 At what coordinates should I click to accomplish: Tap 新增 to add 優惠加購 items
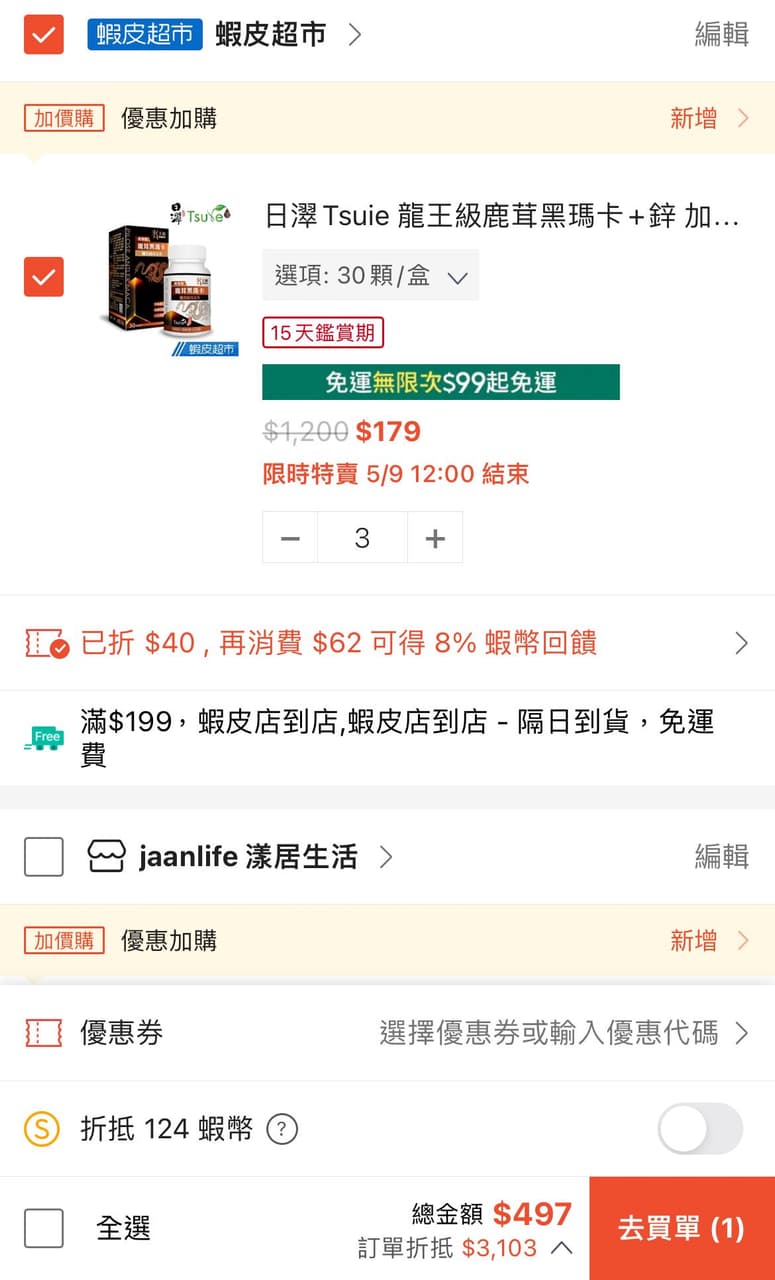coord(694,117)
